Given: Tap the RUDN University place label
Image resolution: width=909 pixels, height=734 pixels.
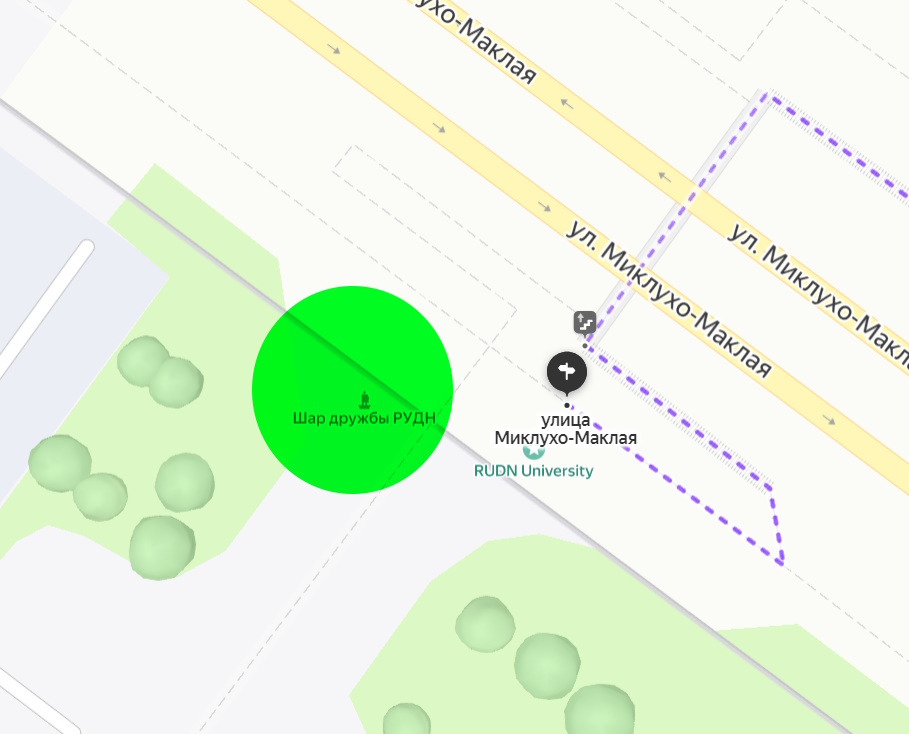Looking at the screenshot, I should pos(533,470).
